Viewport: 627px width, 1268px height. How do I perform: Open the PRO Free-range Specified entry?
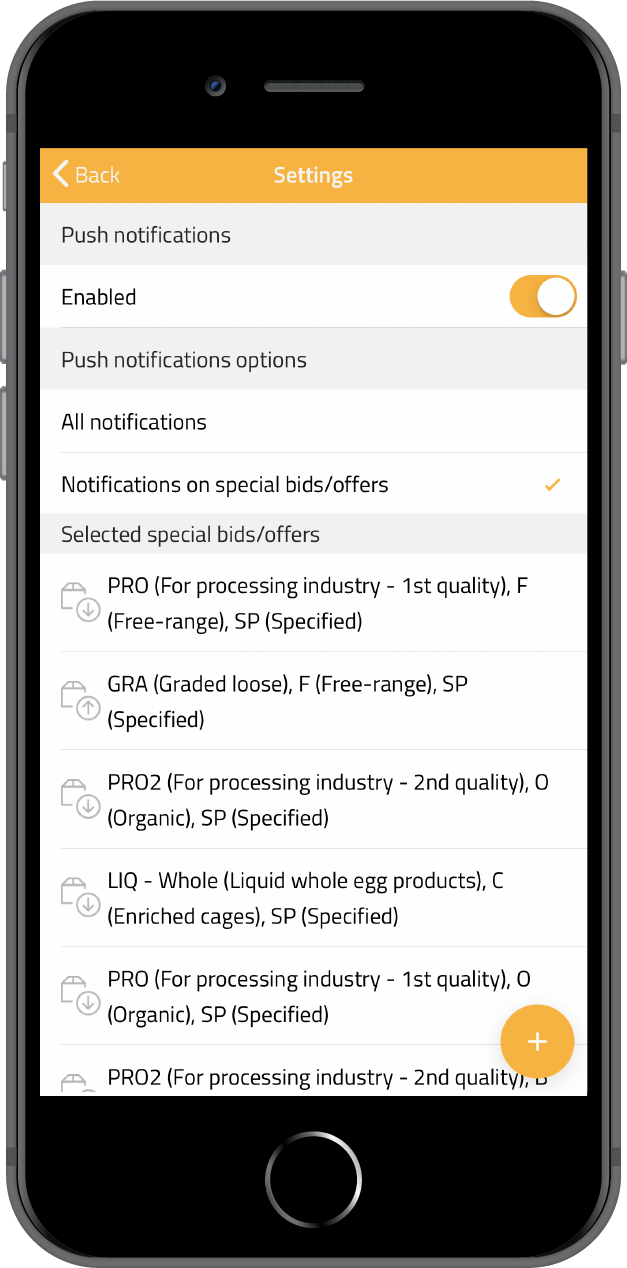coord(313,603)
